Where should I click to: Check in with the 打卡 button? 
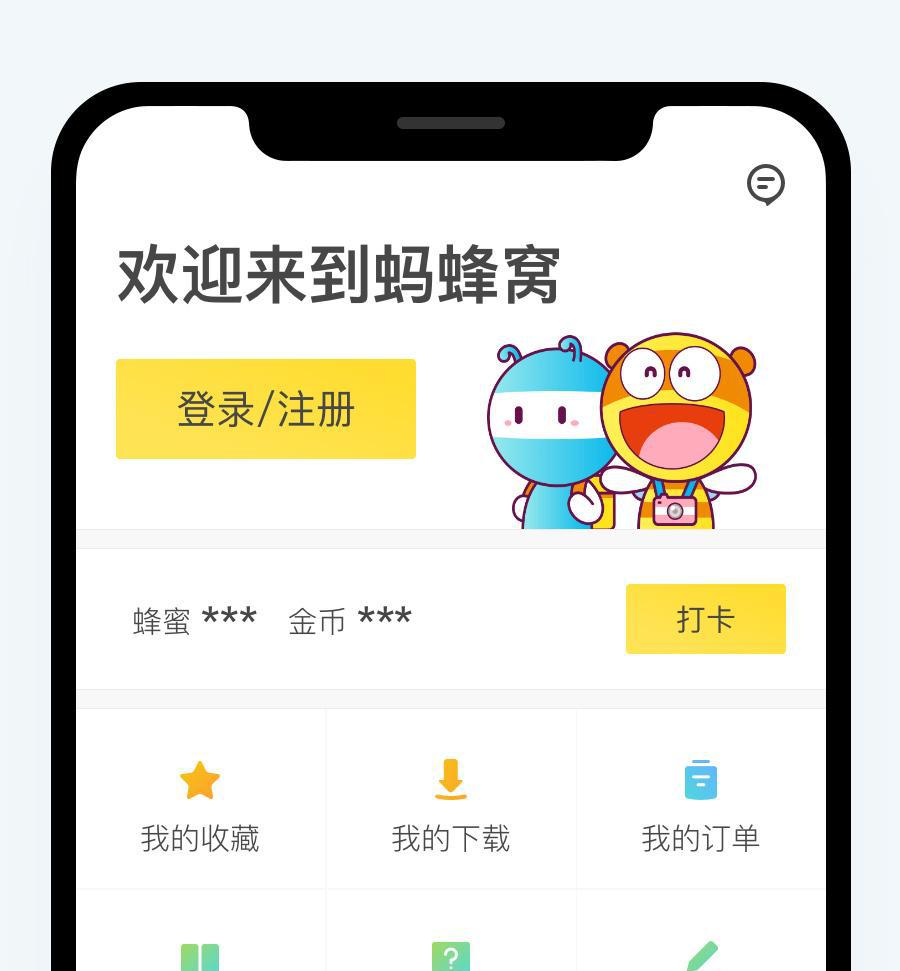[705, 619]
